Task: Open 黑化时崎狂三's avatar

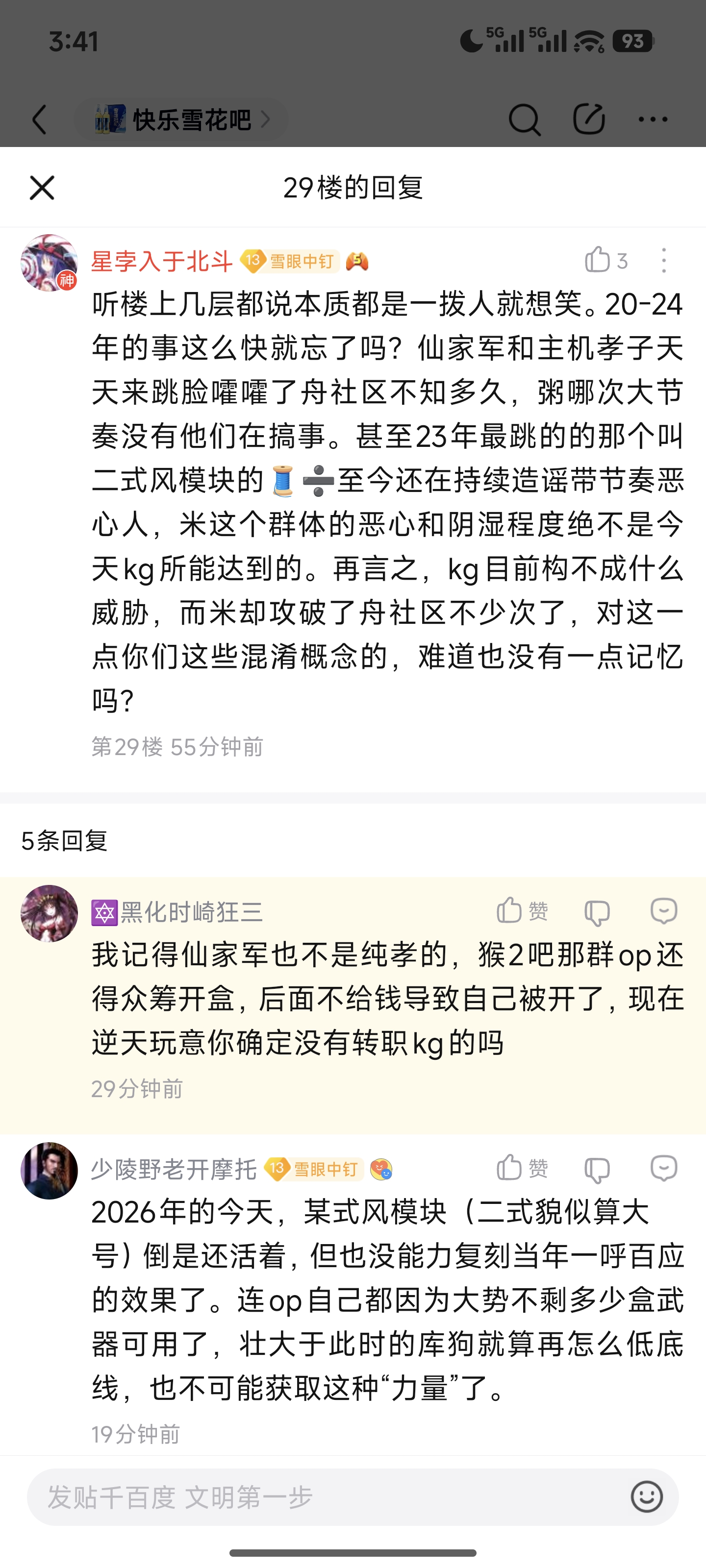Action: click(x=49, y=913)
